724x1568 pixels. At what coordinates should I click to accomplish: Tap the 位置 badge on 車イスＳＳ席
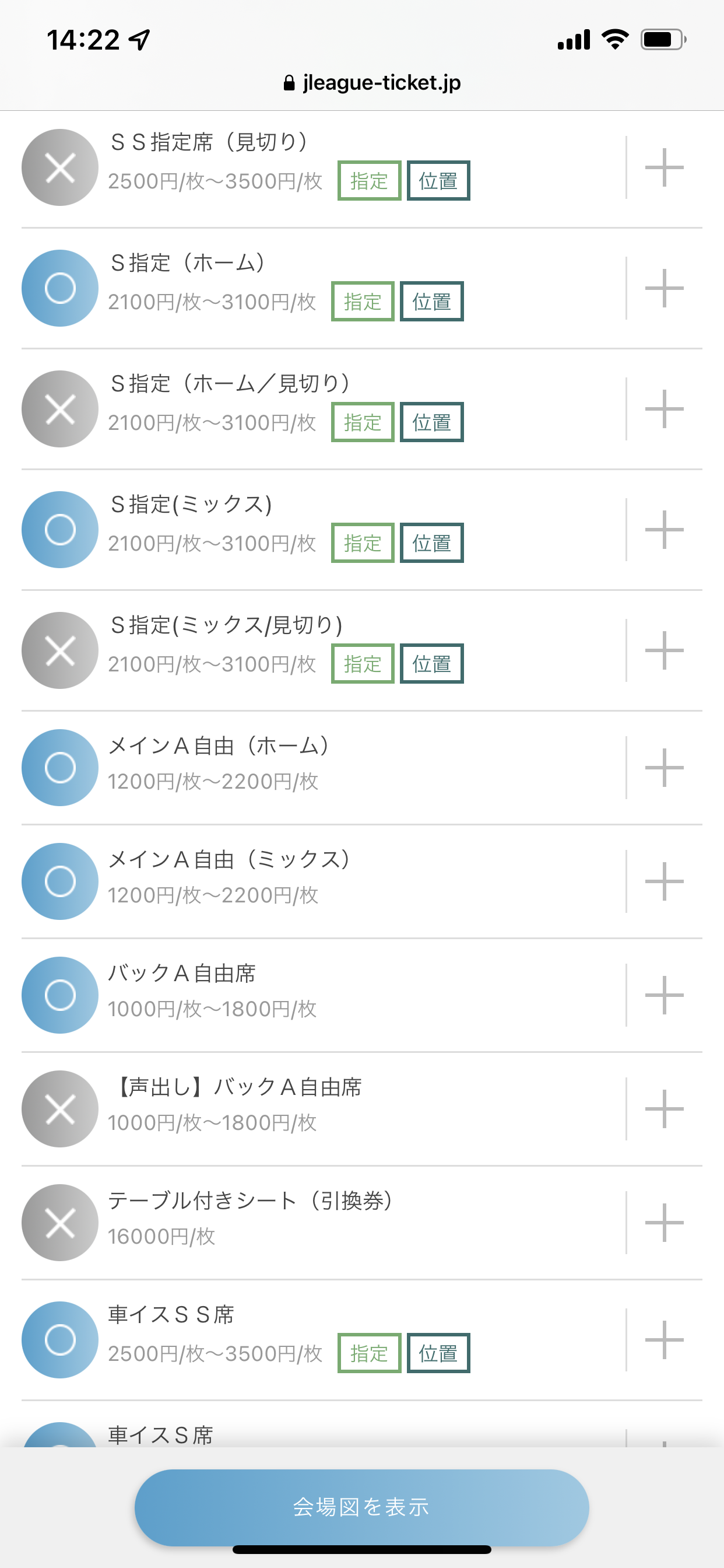[438, 1353]
